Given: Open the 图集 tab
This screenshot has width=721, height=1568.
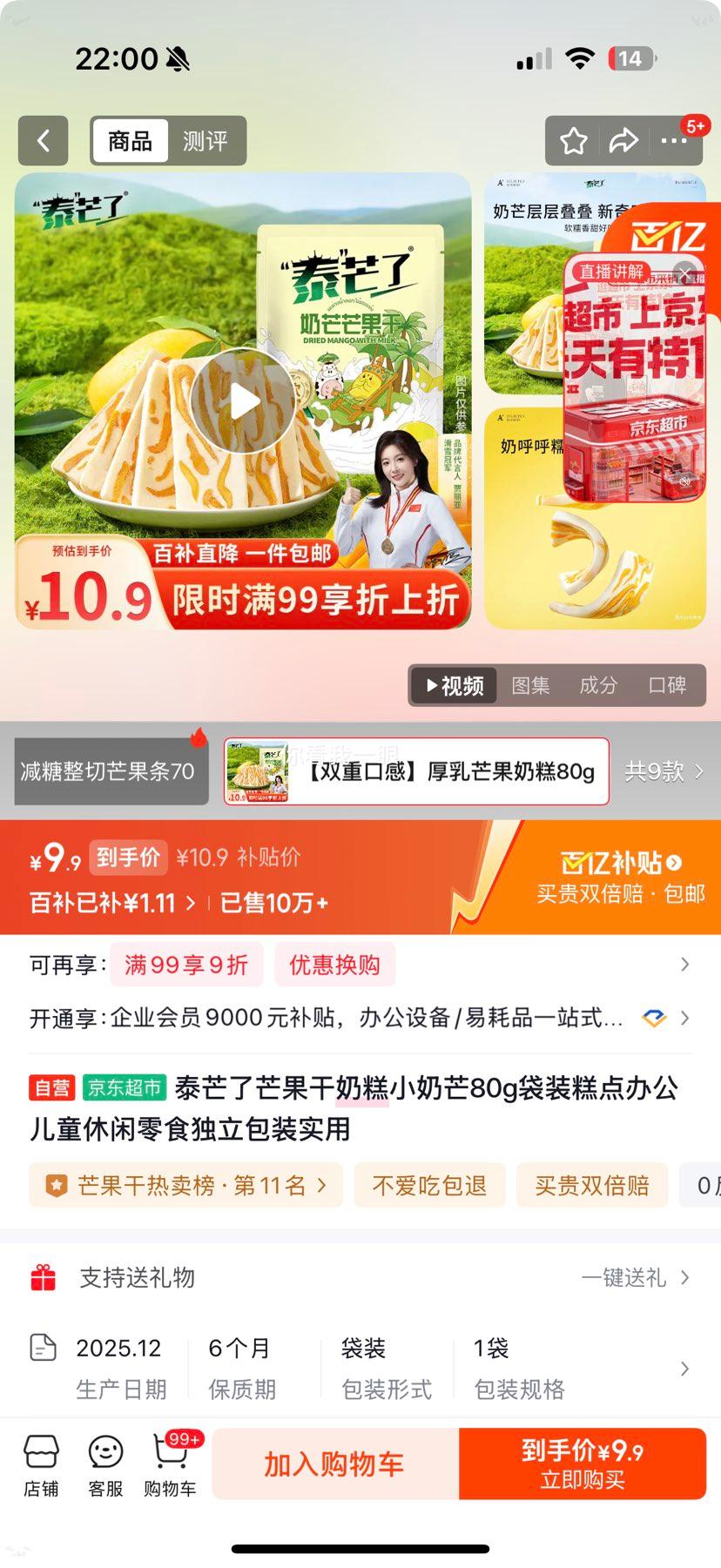Looking at the screenshot, I should tap(531, 685).
